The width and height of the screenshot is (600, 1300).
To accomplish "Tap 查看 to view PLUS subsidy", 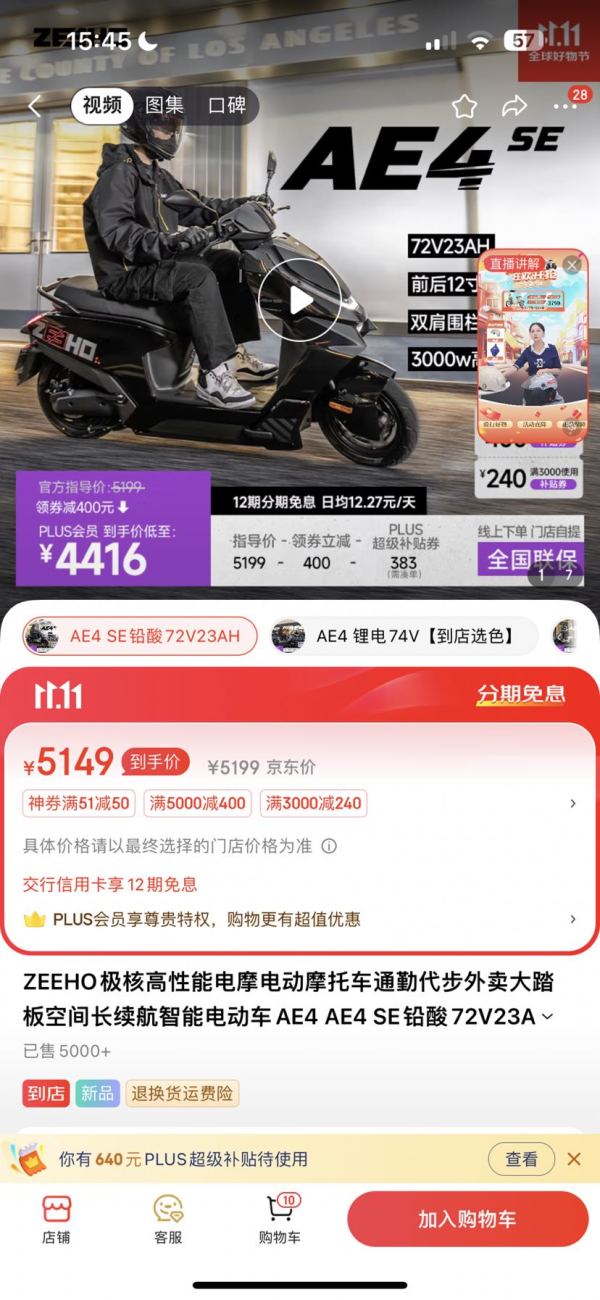I will pyautogui.click(x=521, y=1159).
